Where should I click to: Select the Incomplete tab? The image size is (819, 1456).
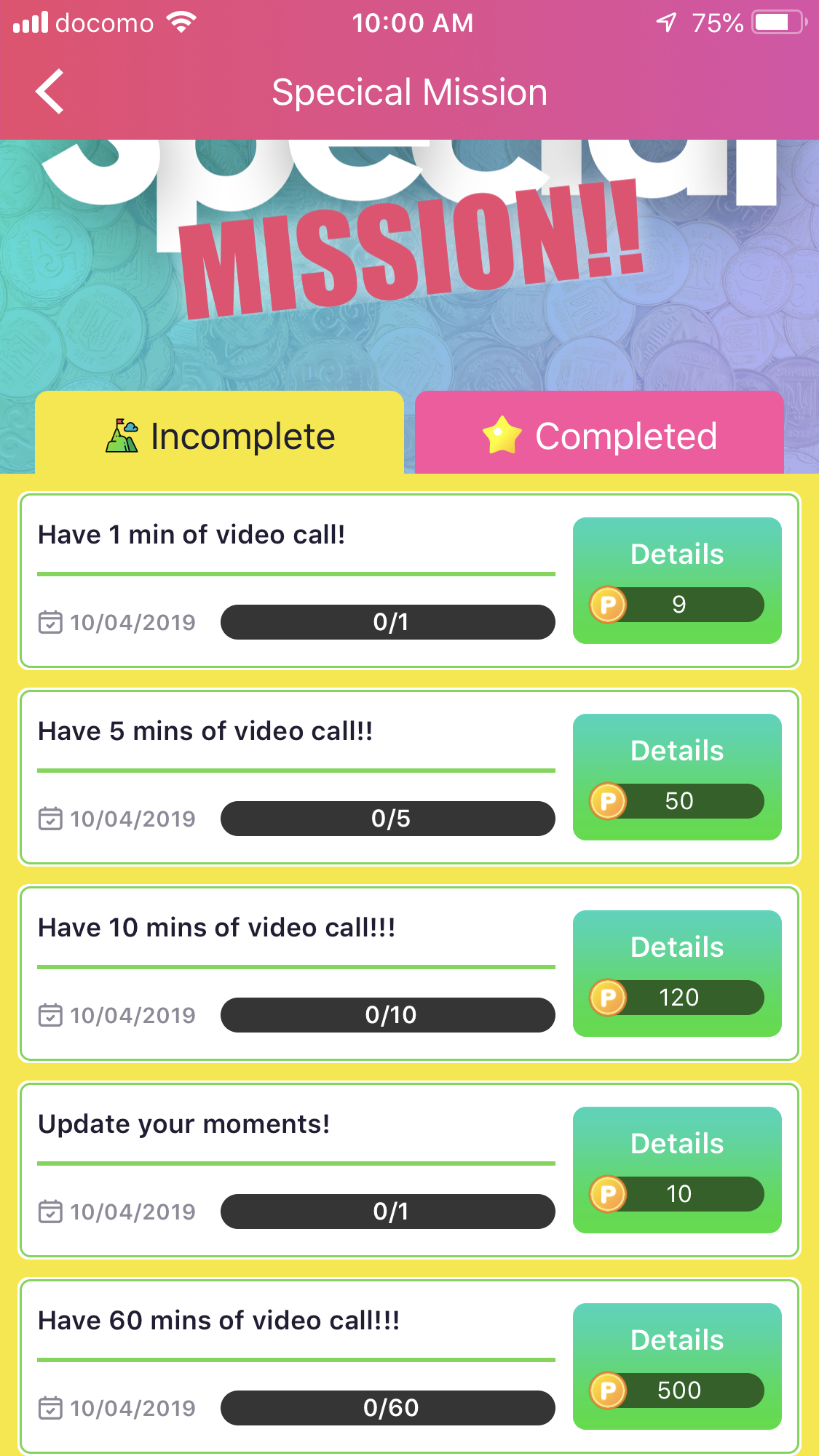[x=219, y=435]
